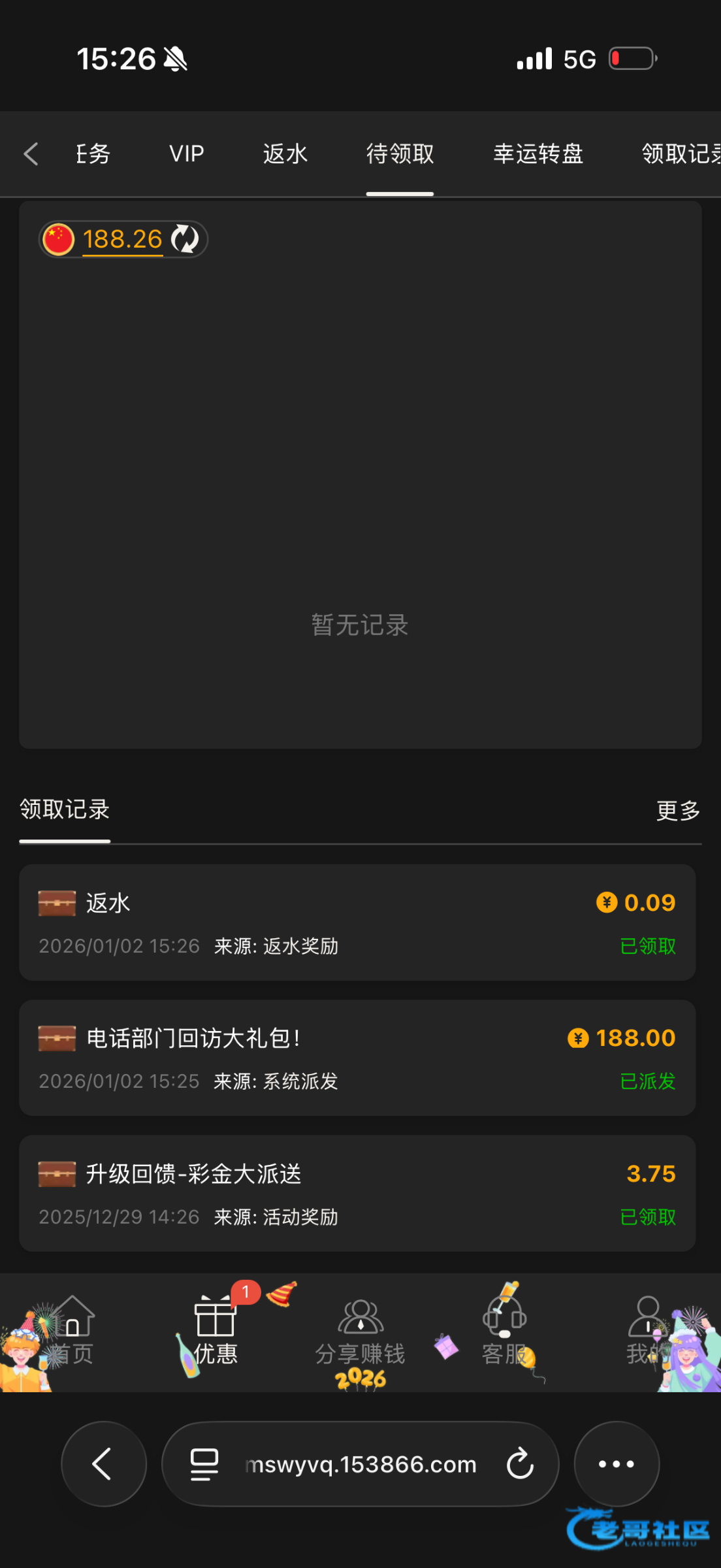Open the 电话部门回访大礼包 record
Image resolution: width=721 pixels, height=1568 pixels.
(357, 1058)
